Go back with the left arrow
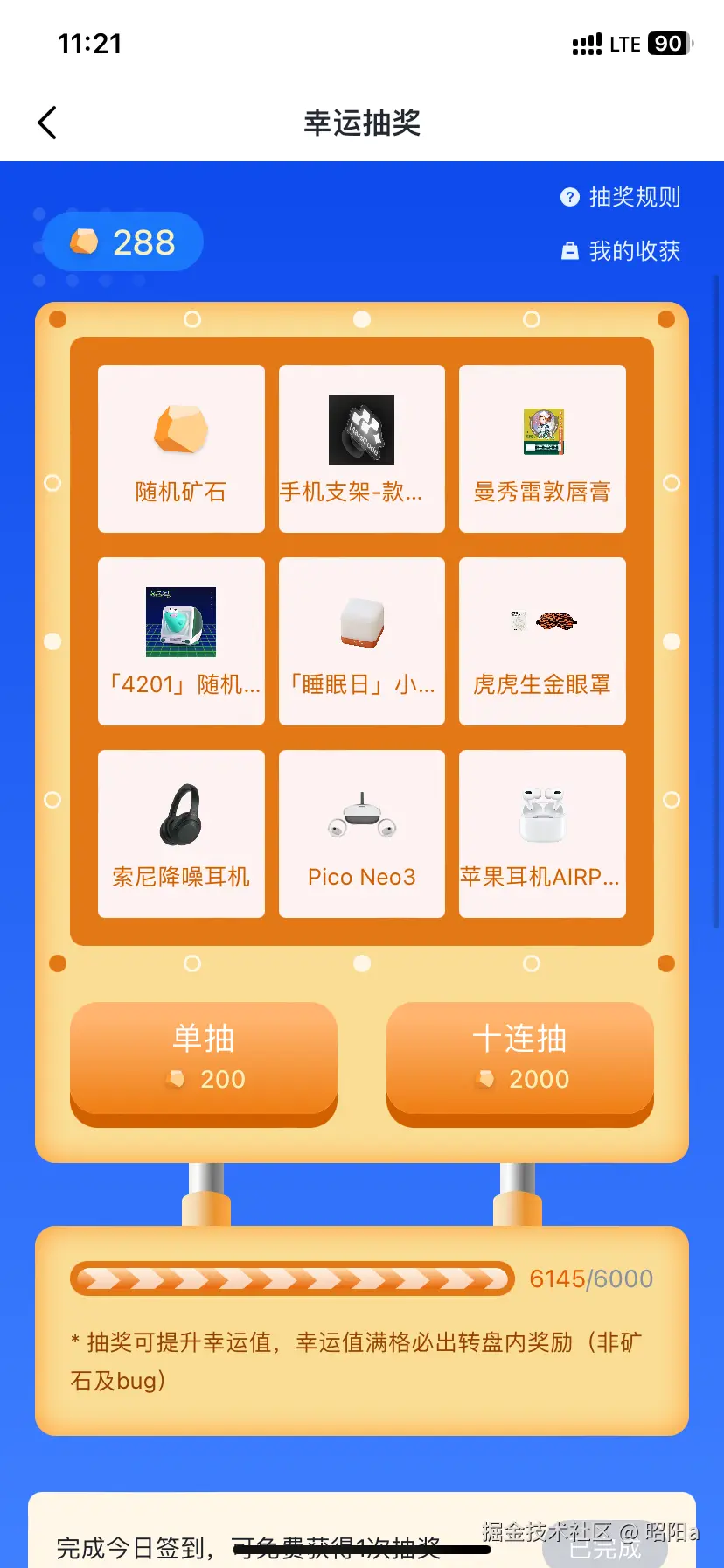The image size is (724, 1568). click(x=46, y=122)
